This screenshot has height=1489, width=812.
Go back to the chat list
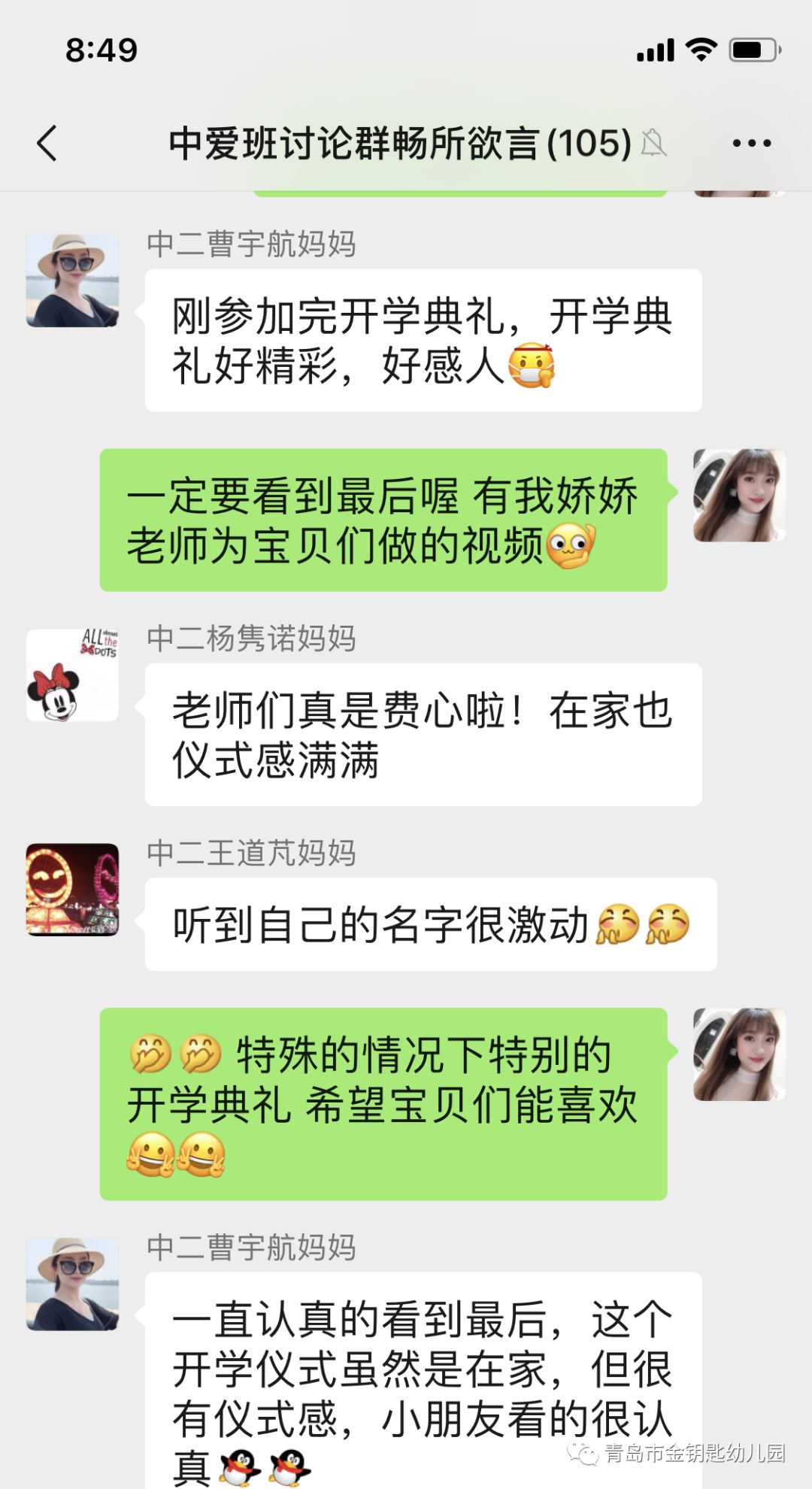click(x=47, y=143)
